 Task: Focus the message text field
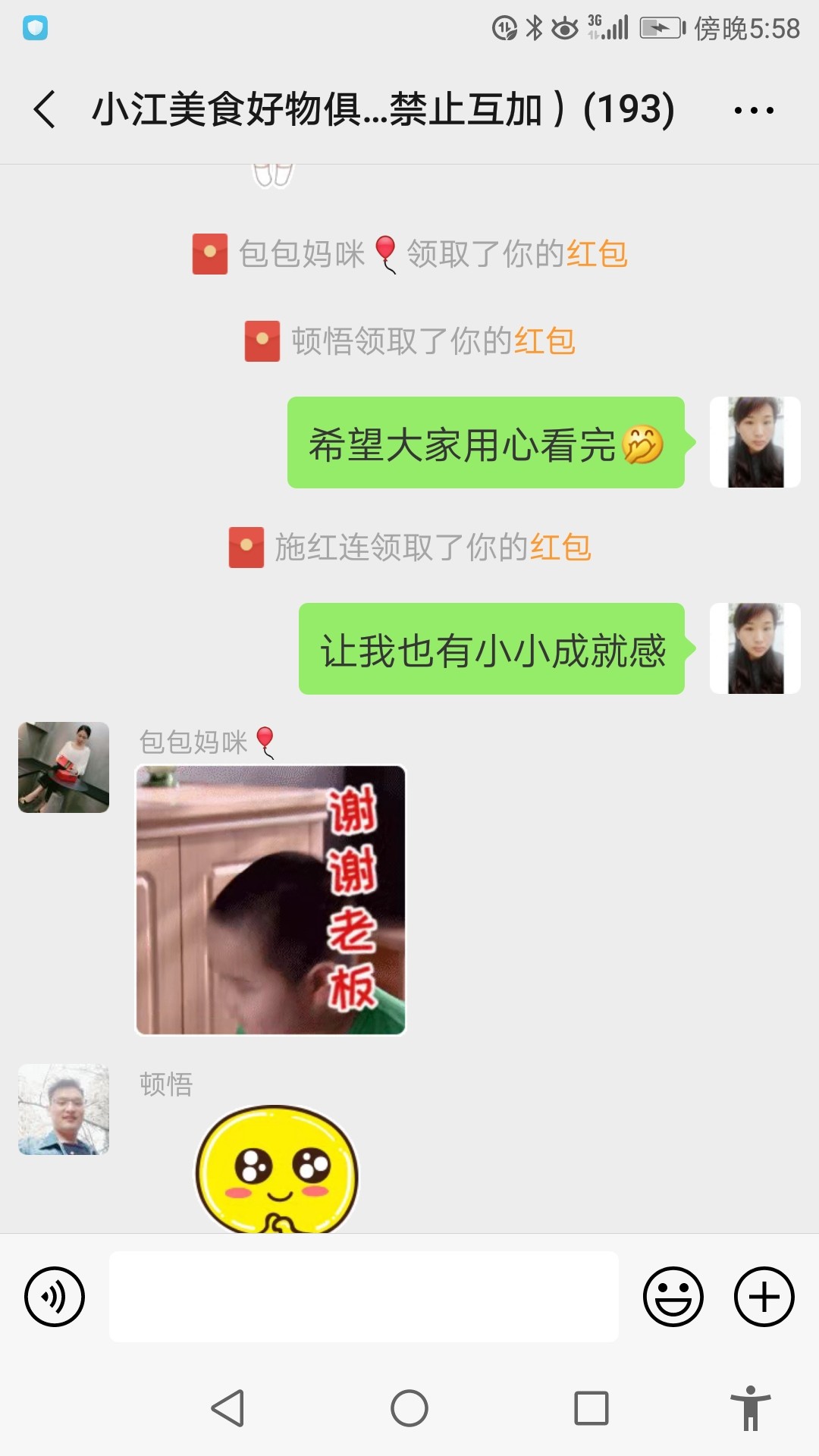pyautogui.click(x=364, y=1296)
